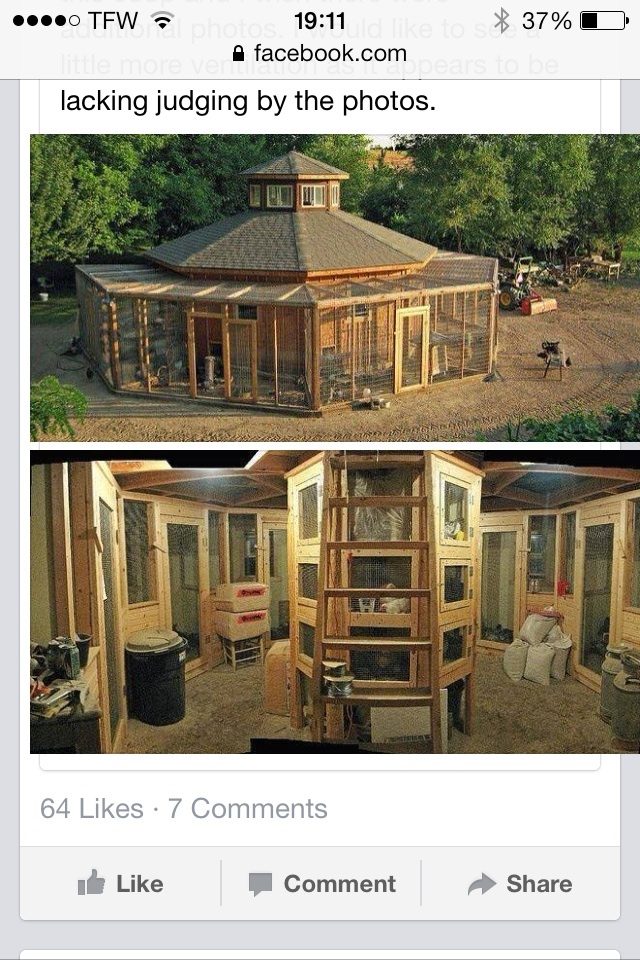Like this Facebook post

[120, 884]
